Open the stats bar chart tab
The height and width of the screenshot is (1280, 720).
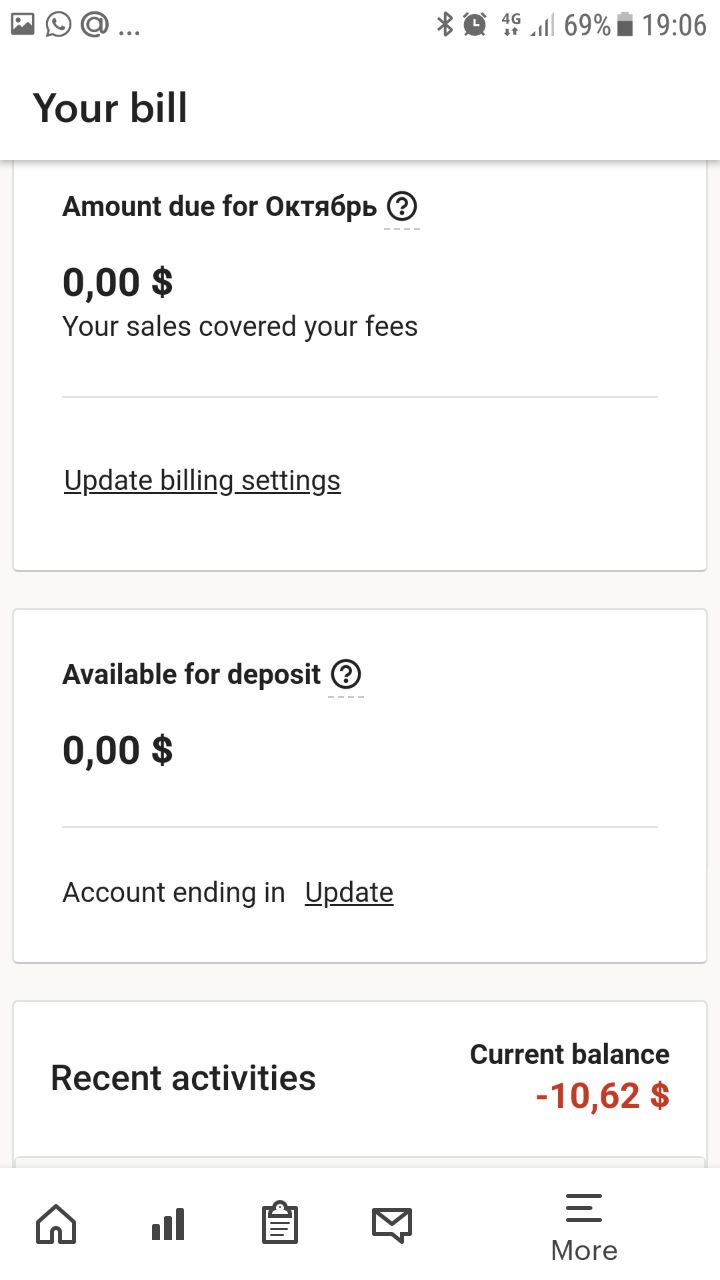[x=168, y=1223]
